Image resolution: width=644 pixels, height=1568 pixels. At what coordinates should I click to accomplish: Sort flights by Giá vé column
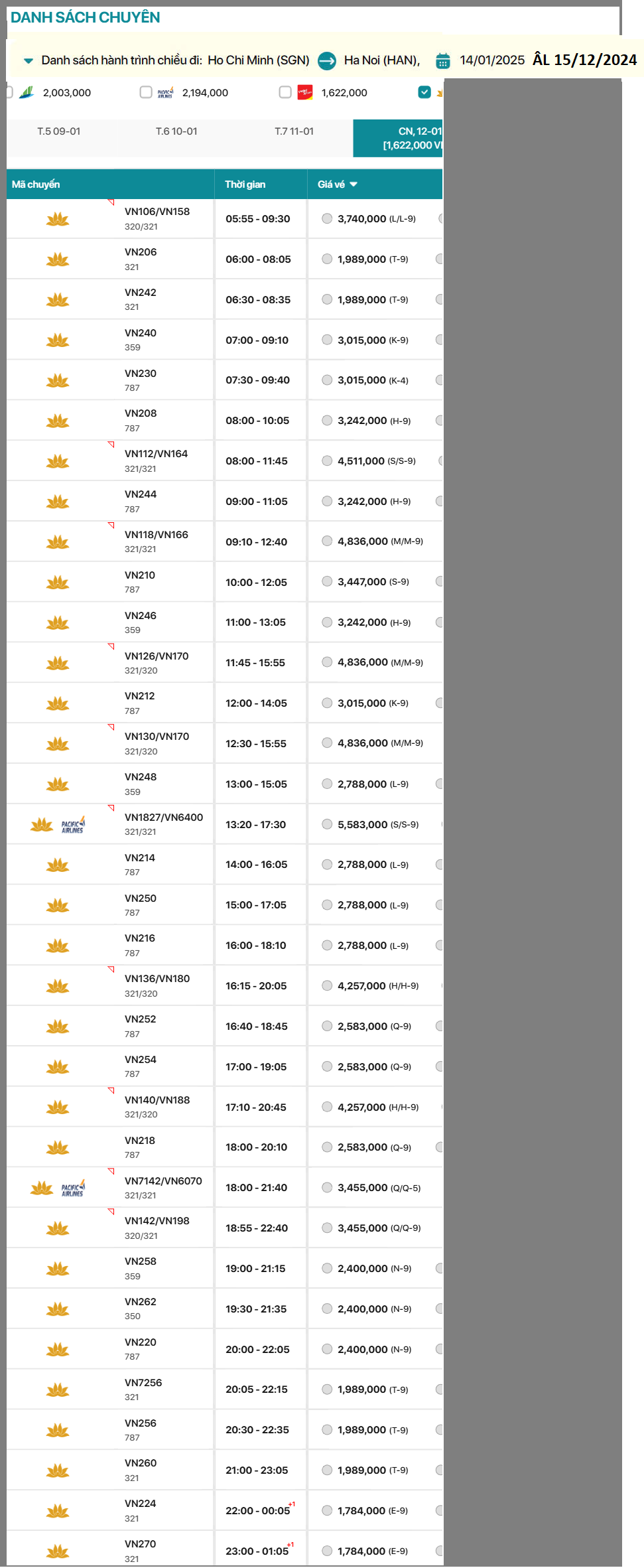click(x=337, y=184)
